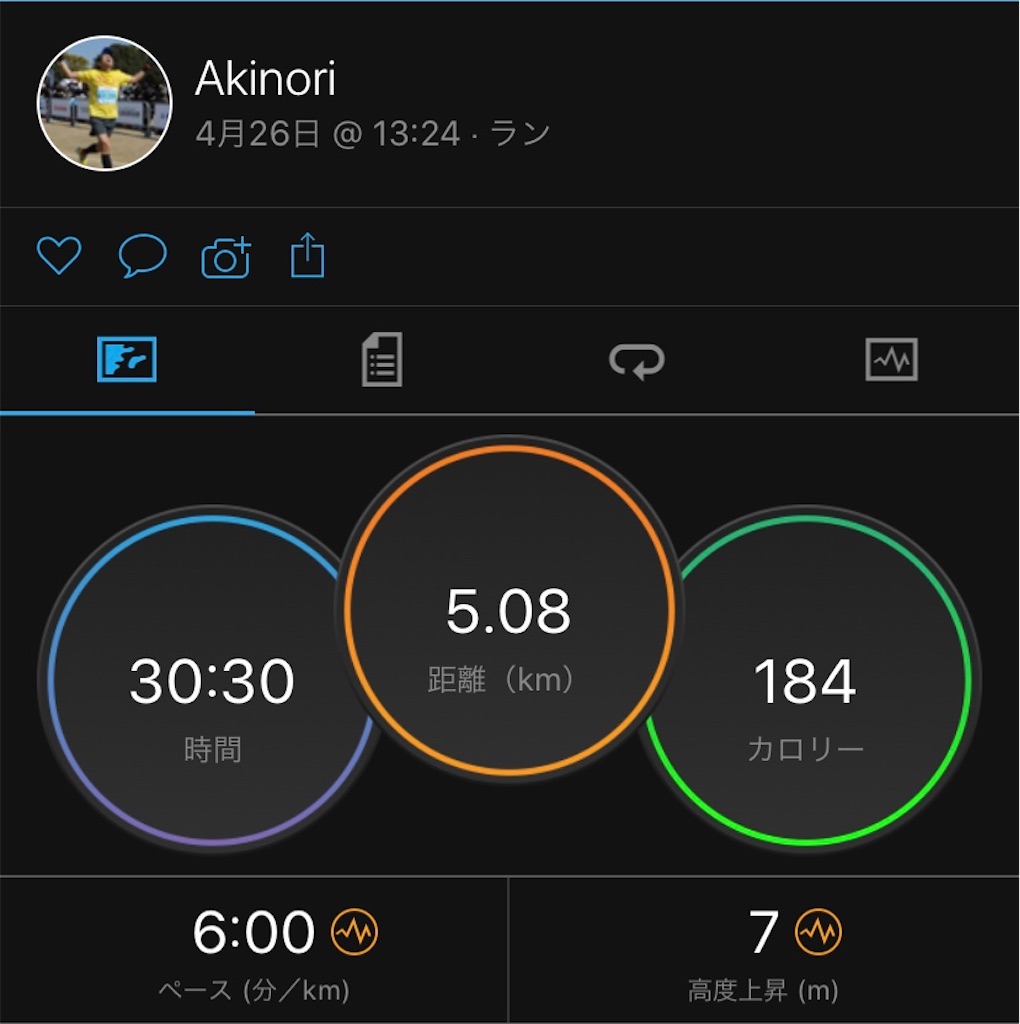
Task: Share this run activity
Action: 307,256
